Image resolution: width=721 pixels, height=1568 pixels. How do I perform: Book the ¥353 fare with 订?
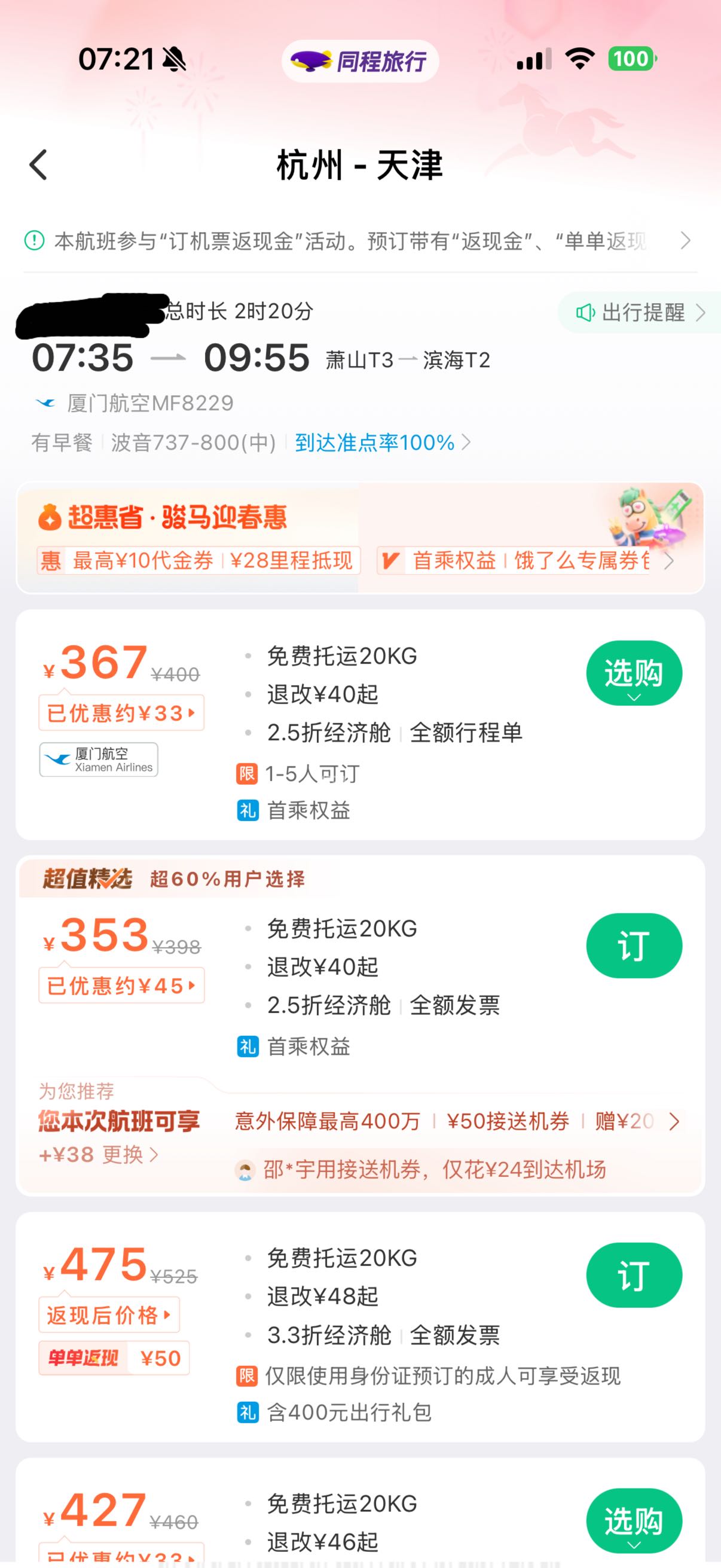(x=633, y=946)
